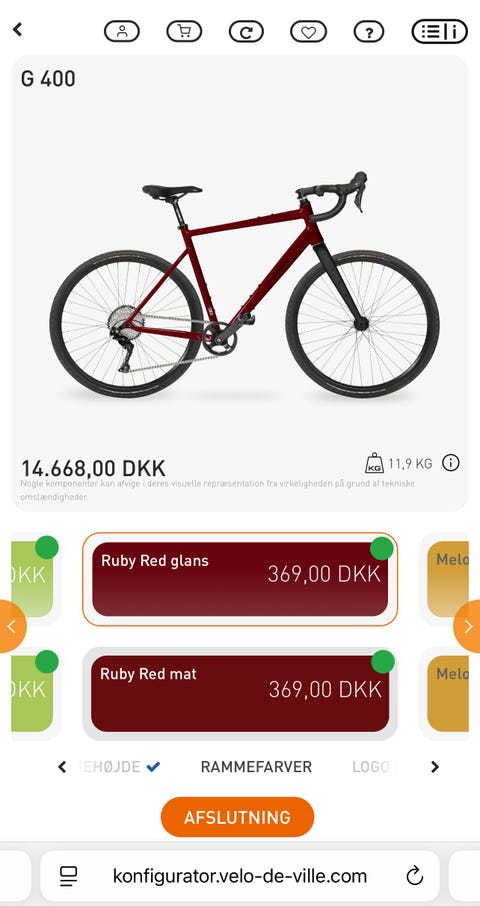
Task: Reload the page in the browser bar
Action: tap(415, 876)
